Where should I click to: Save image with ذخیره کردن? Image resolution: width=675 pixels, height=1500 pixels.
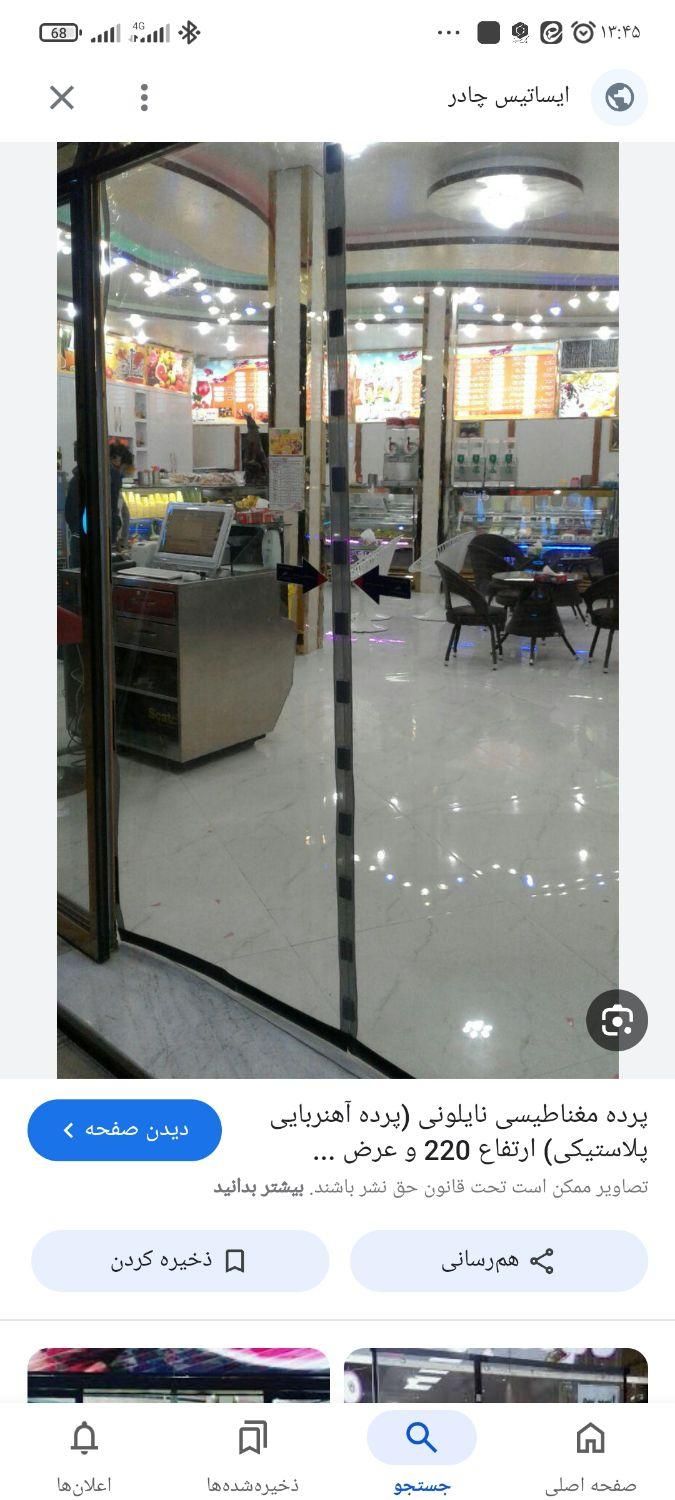[180, 1260]
